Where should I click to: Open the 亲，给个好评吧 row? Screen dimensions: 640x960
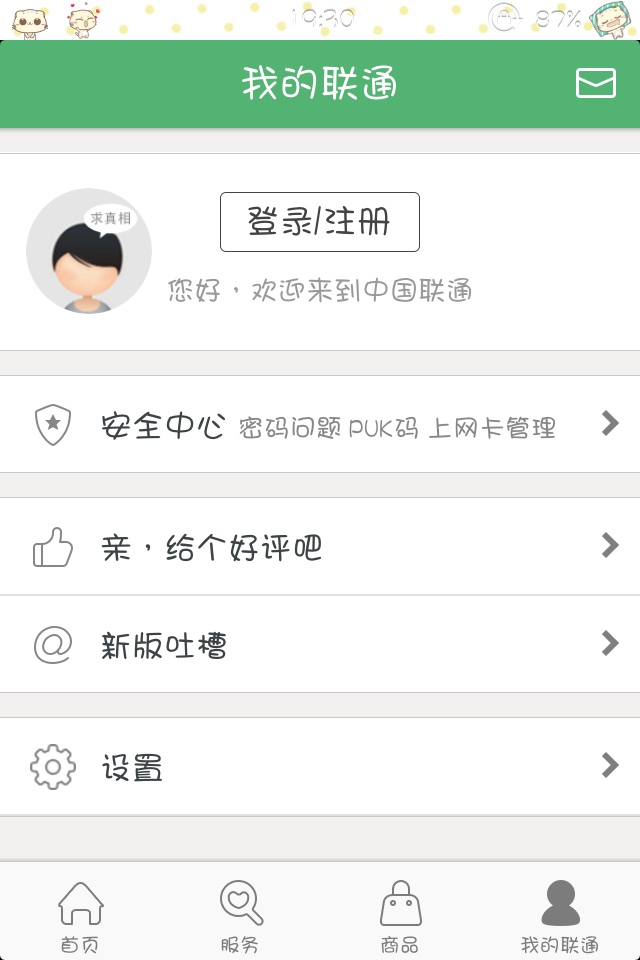click(320, 547)
